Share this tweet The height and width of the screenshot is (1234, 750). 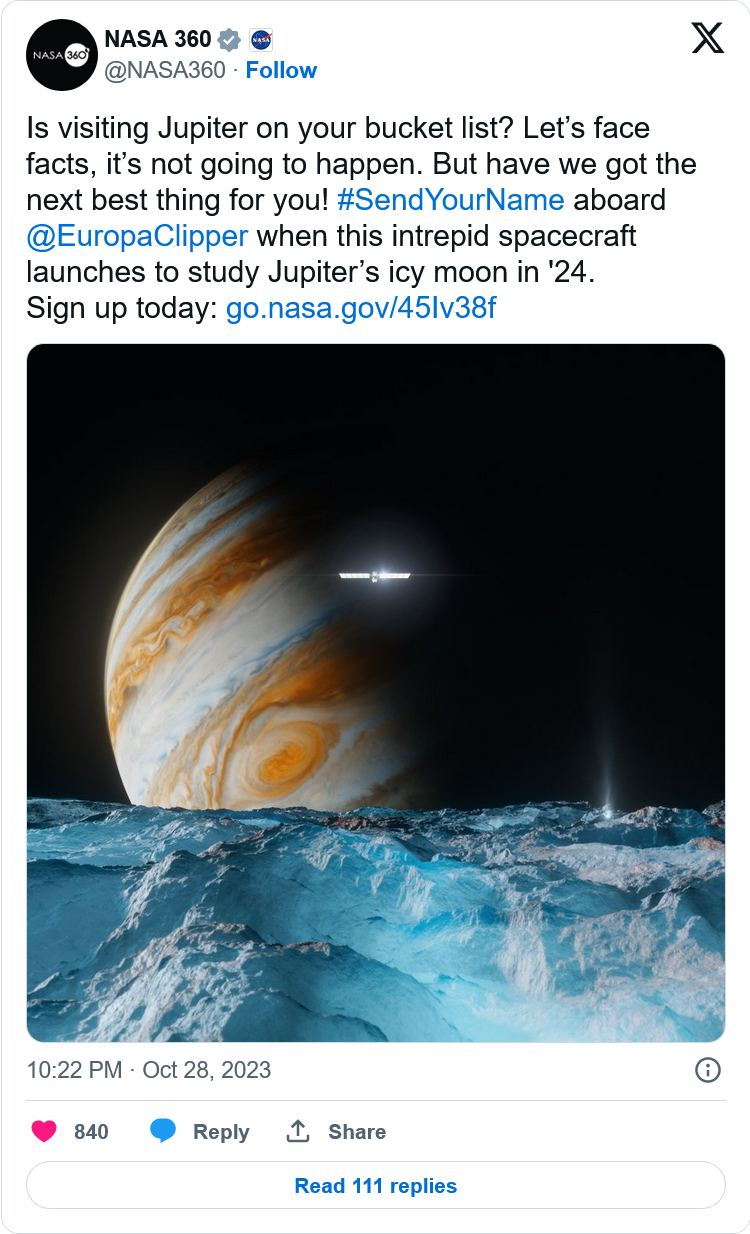(x=336, y=1132)
